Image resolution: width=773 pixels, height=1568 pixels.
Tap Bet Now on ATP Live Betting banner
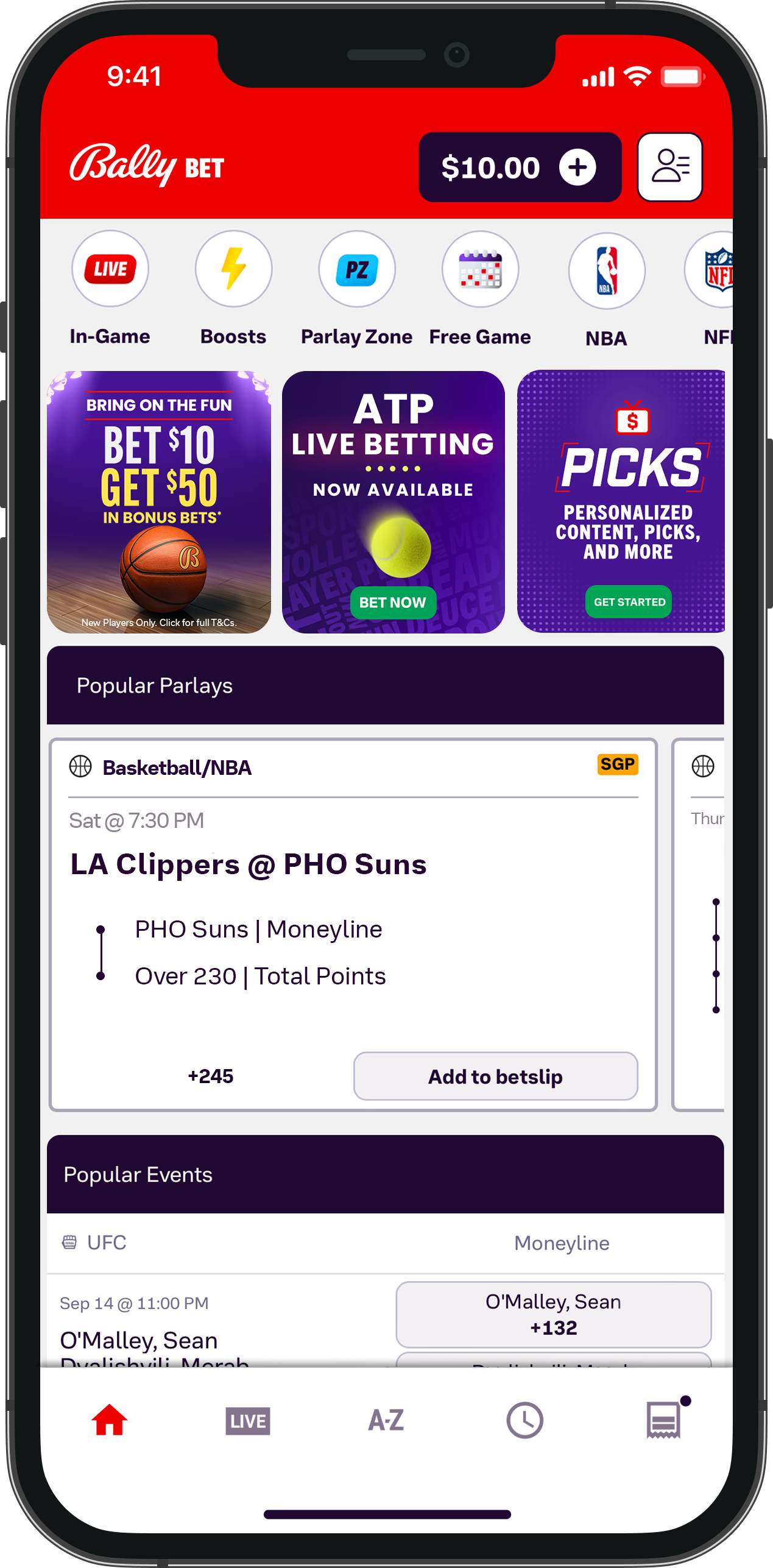pyautogui.click(x=393, y=602)
